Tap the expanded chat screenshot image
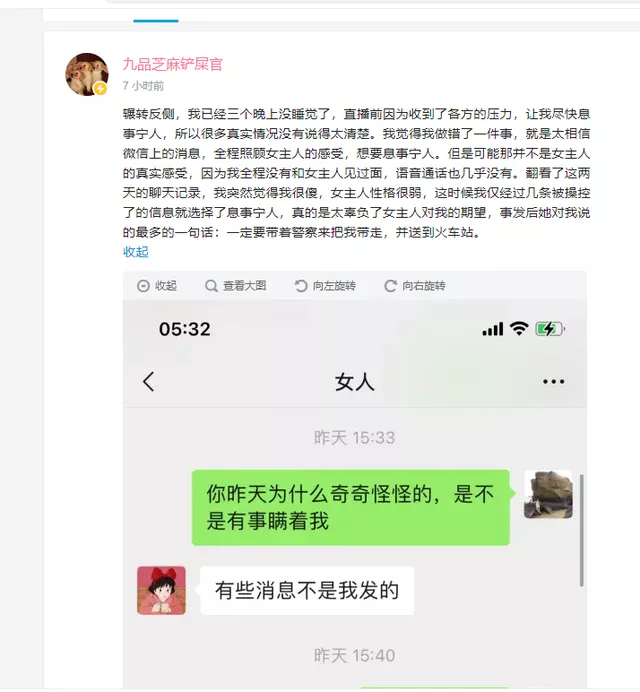 tap(354, 500)
